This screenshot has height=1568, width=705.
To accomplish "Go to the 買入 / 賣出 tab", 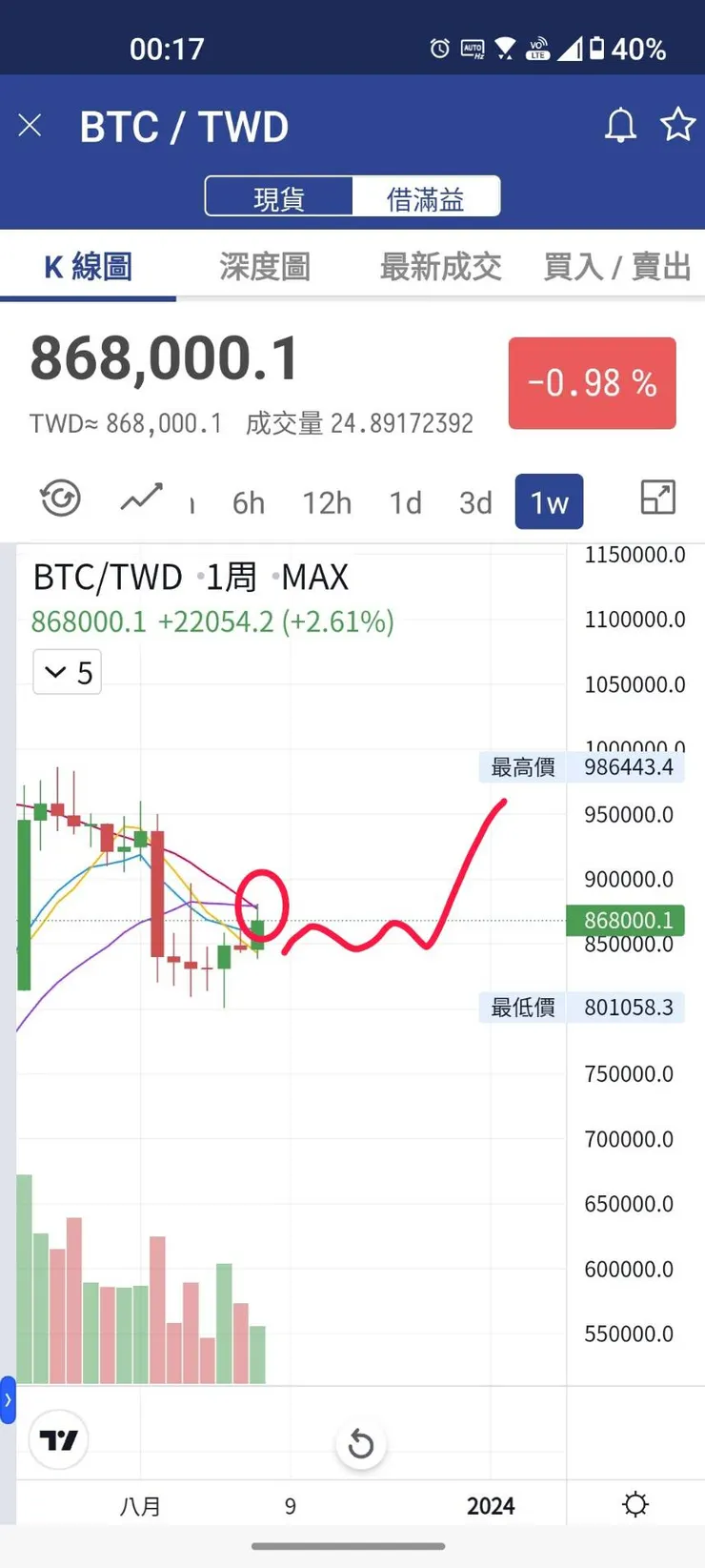I will coord(616,267).
